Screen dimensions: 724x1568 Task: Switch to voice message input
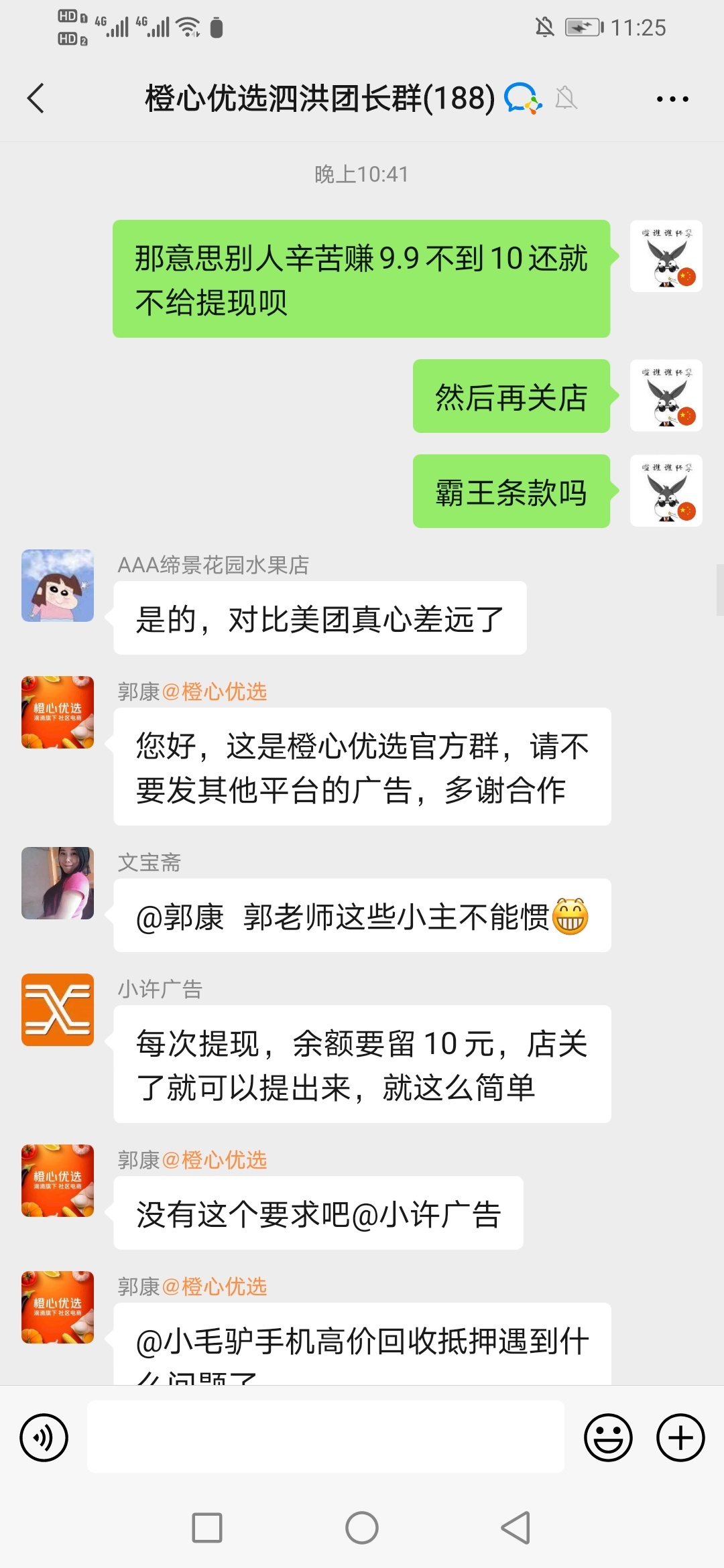tap(44, 1437)
